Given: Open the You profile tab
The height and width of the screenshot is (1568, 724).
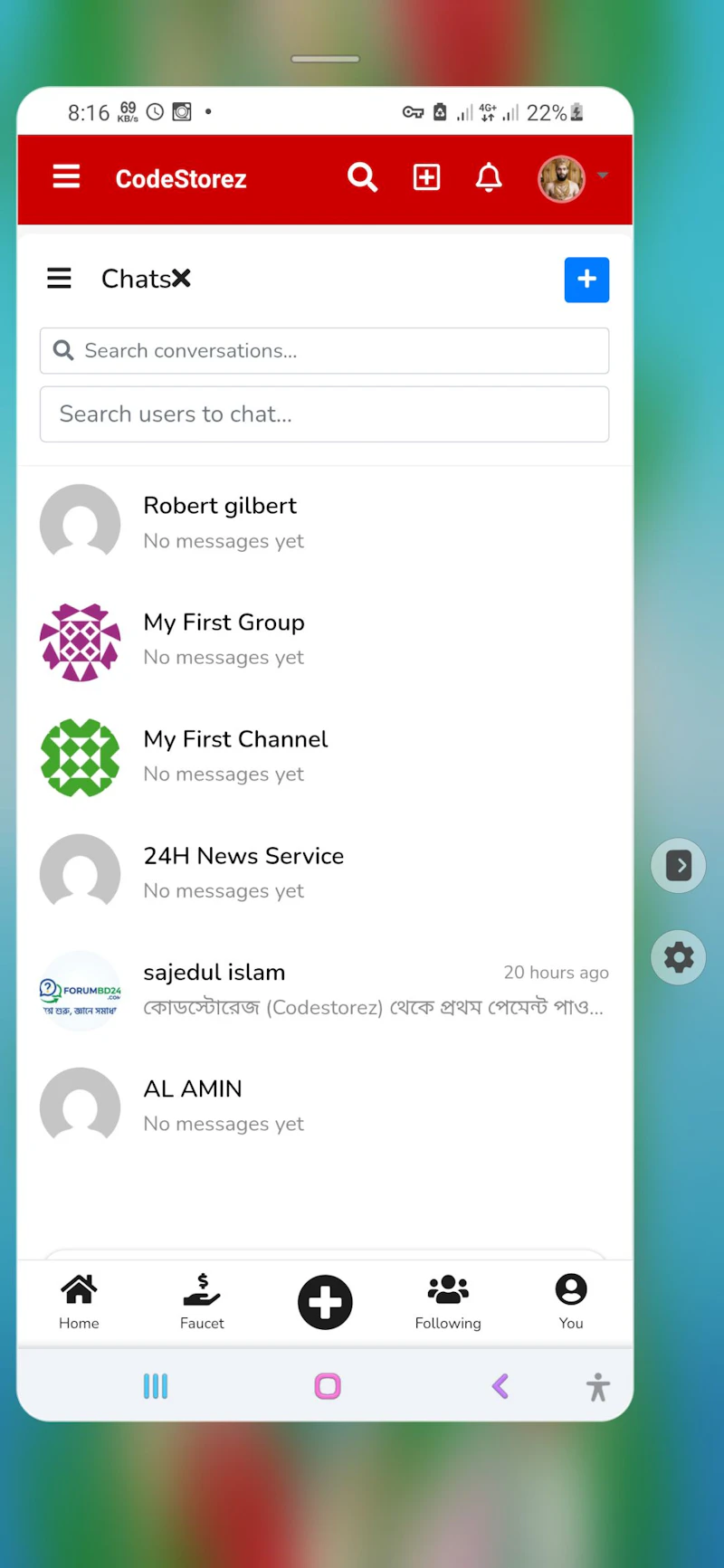Looking at the screenshot, I should point(571,1302).
